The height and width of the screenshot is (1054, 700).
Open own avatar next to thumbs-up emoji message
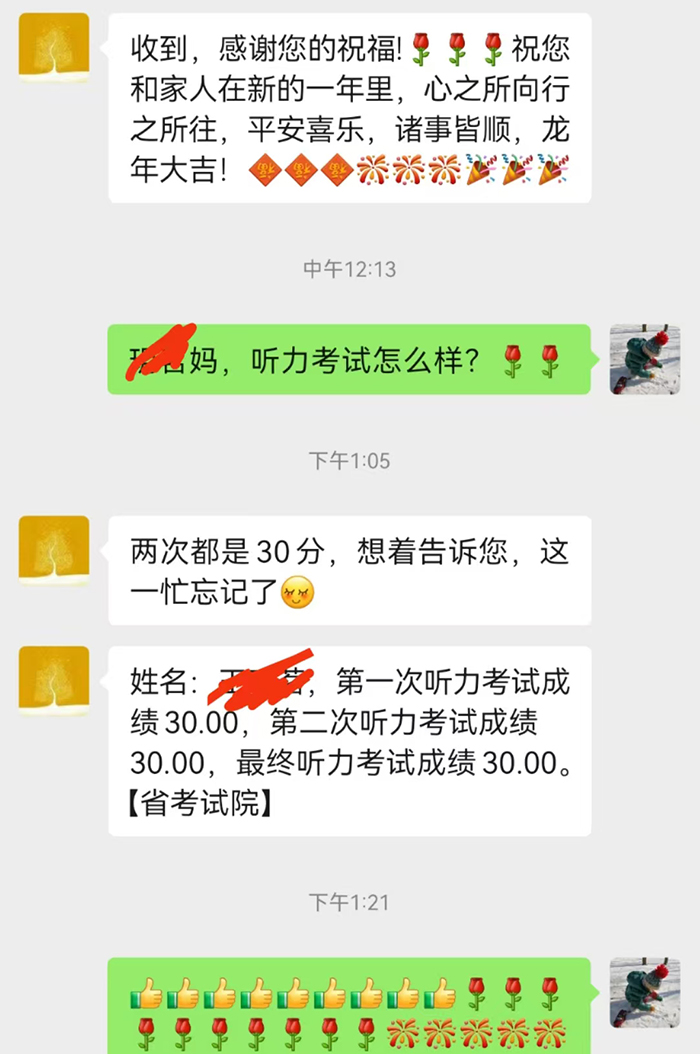[645, 992]
